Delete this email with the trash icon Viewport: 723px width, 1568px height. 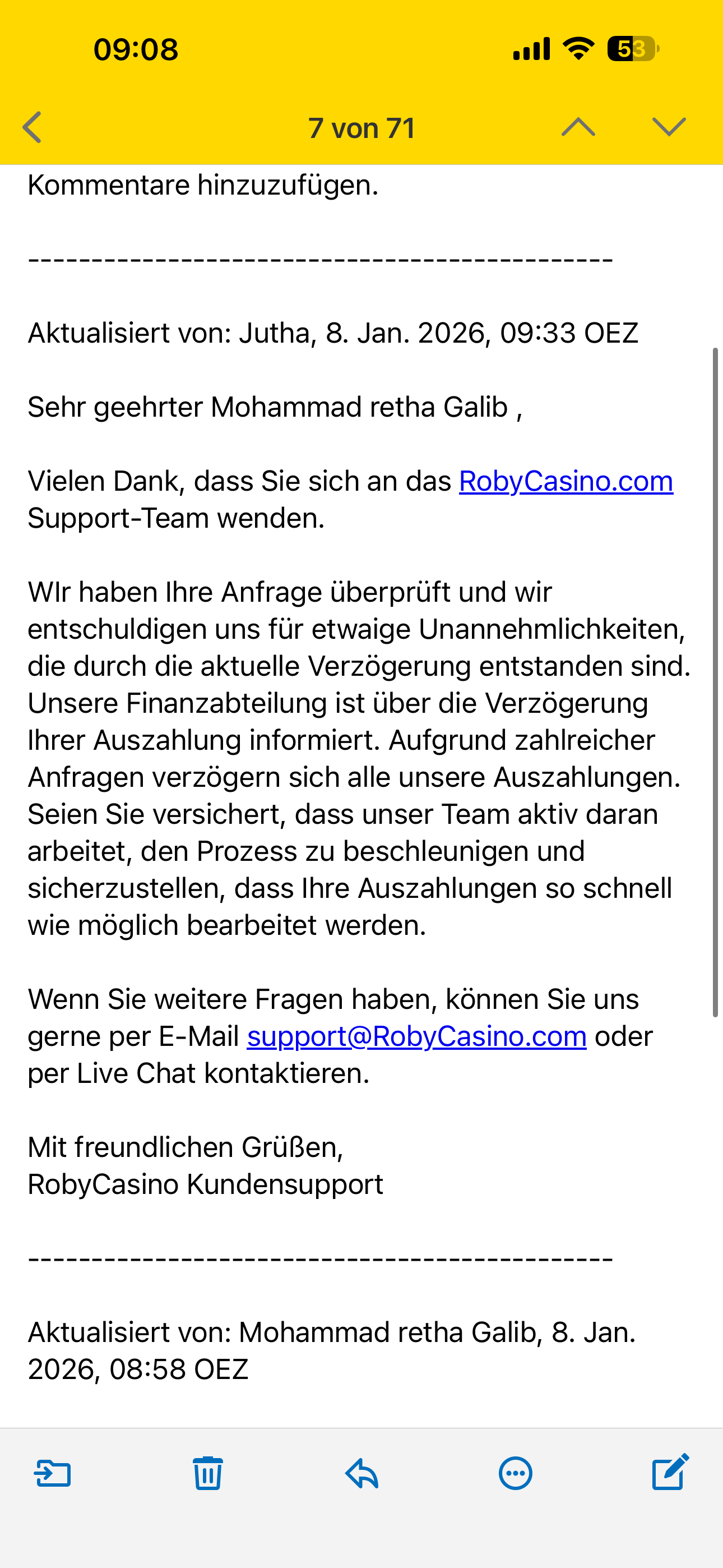tap(207, 1474)
